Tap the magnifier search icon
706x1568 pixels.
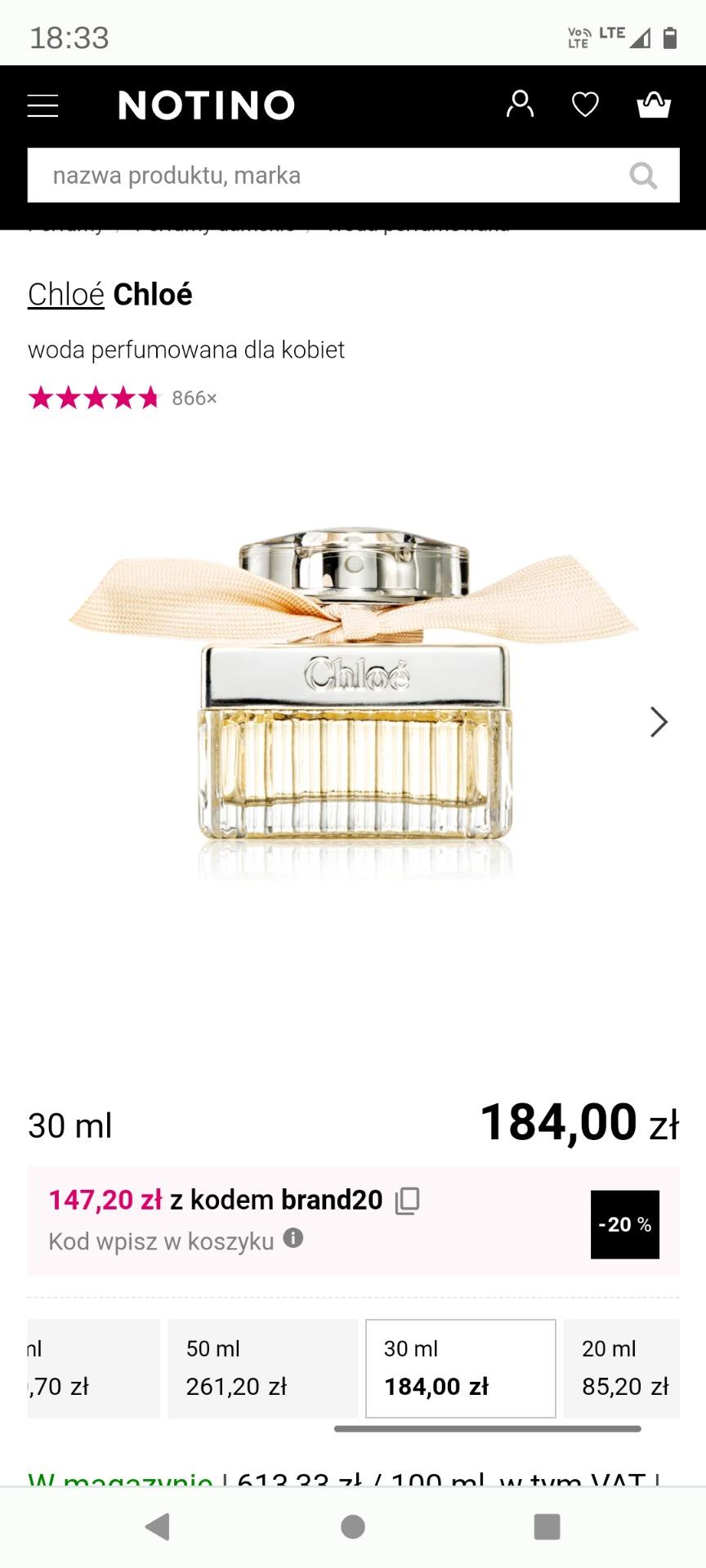tap(643, 175)
